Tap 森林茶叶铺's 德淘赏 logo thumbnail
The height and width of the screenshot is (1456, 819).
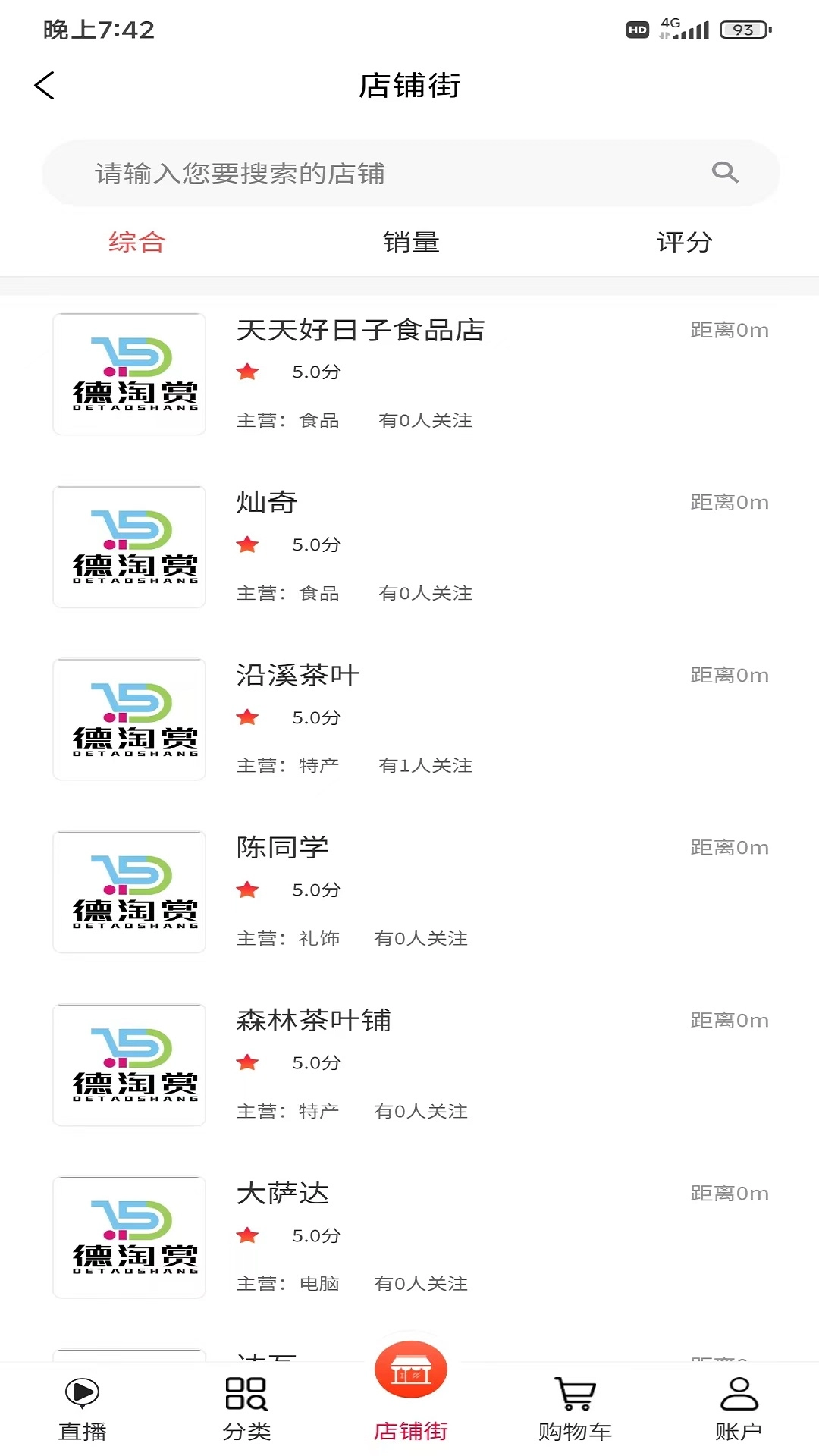pos(128,1065)
